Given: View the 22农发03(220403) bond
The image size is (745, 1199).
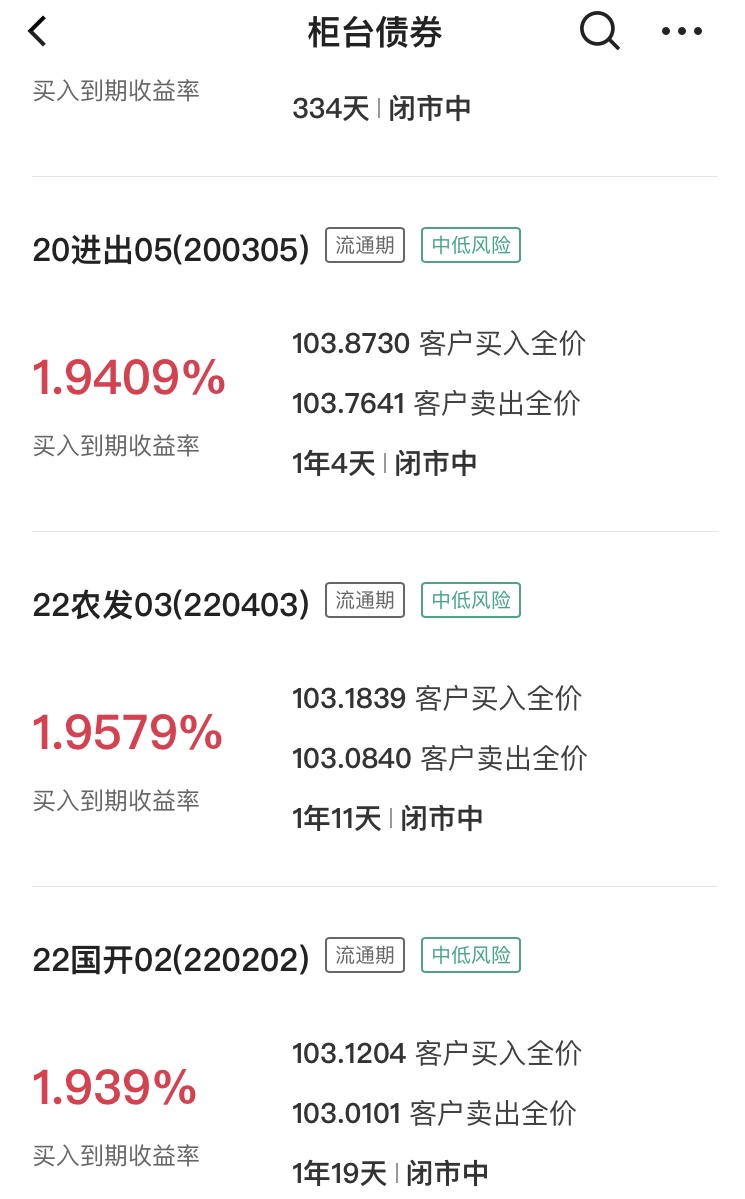Looking at the screenshot, I should tap(171, 604).
